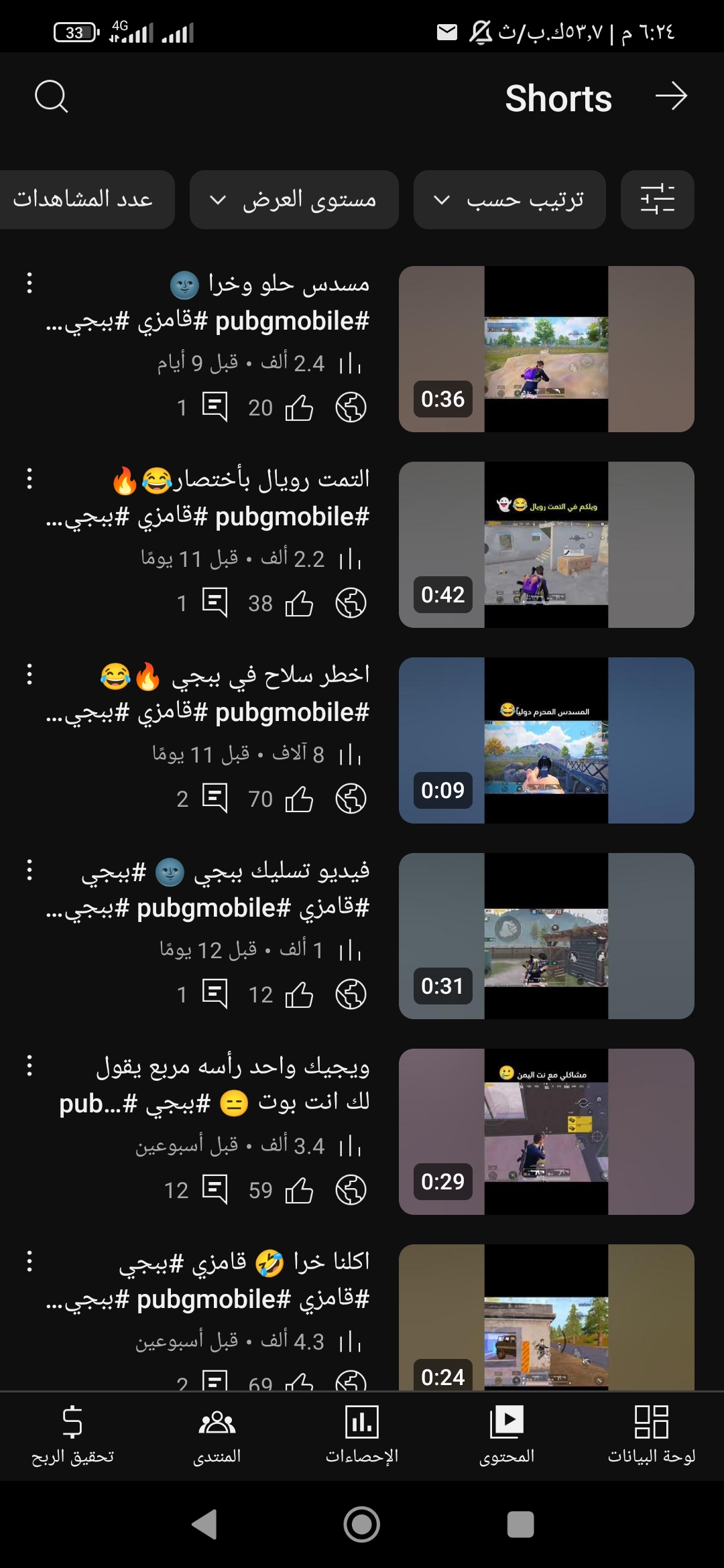Open the 0:29 short about بوت
Viewport: 724px width, 1568px height.
click(x=546, y=1132)
